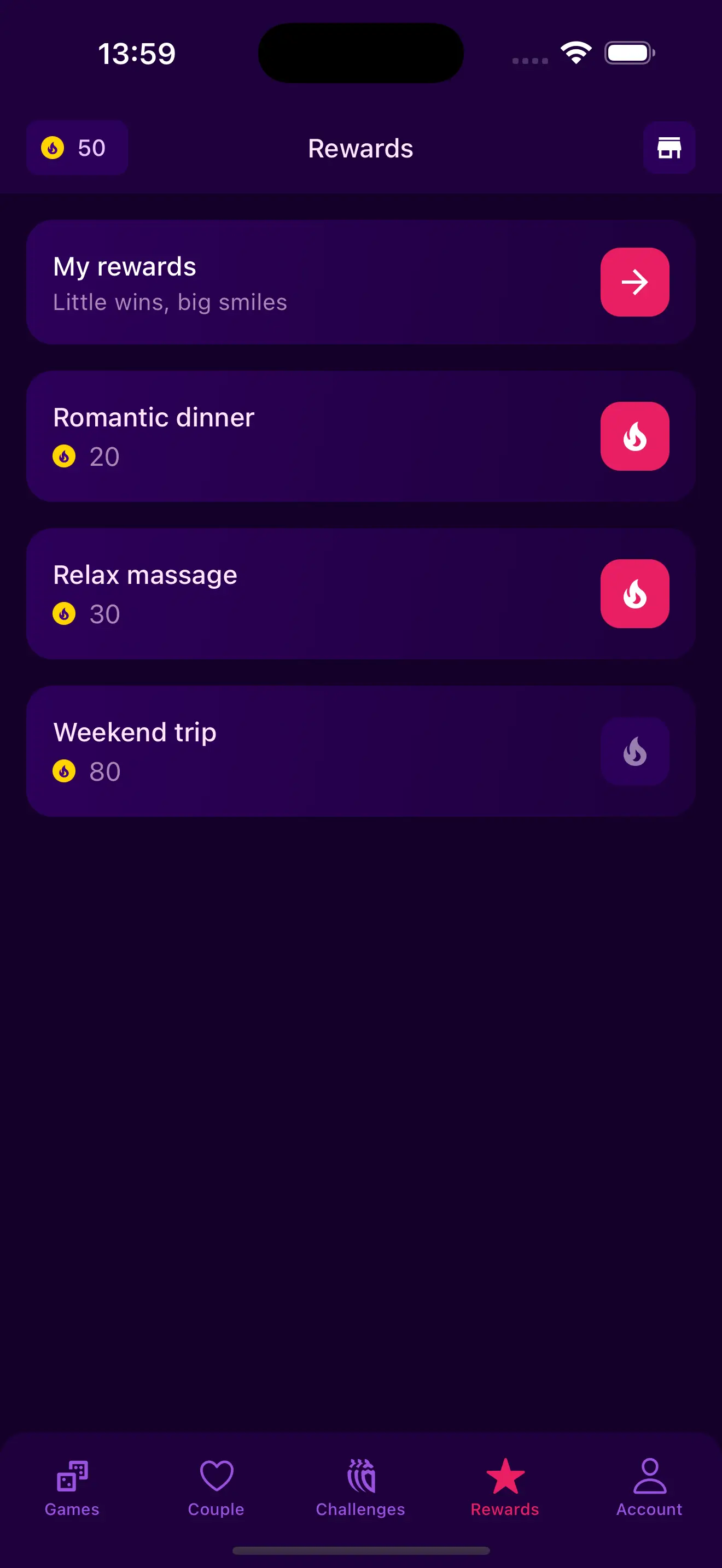Redeem the Romantic dinner reward
The width and height of the screenshot is (722, 1568).
point(634,436)
